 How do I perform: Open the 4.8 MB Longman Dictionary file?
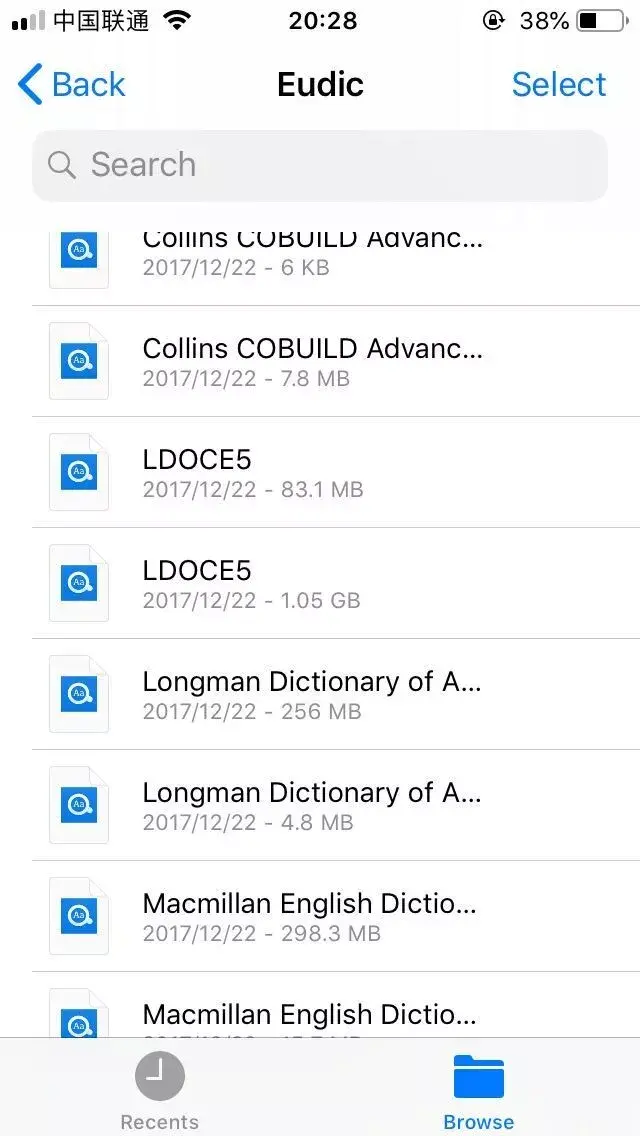pyautogui.click(x=312, y=806)
